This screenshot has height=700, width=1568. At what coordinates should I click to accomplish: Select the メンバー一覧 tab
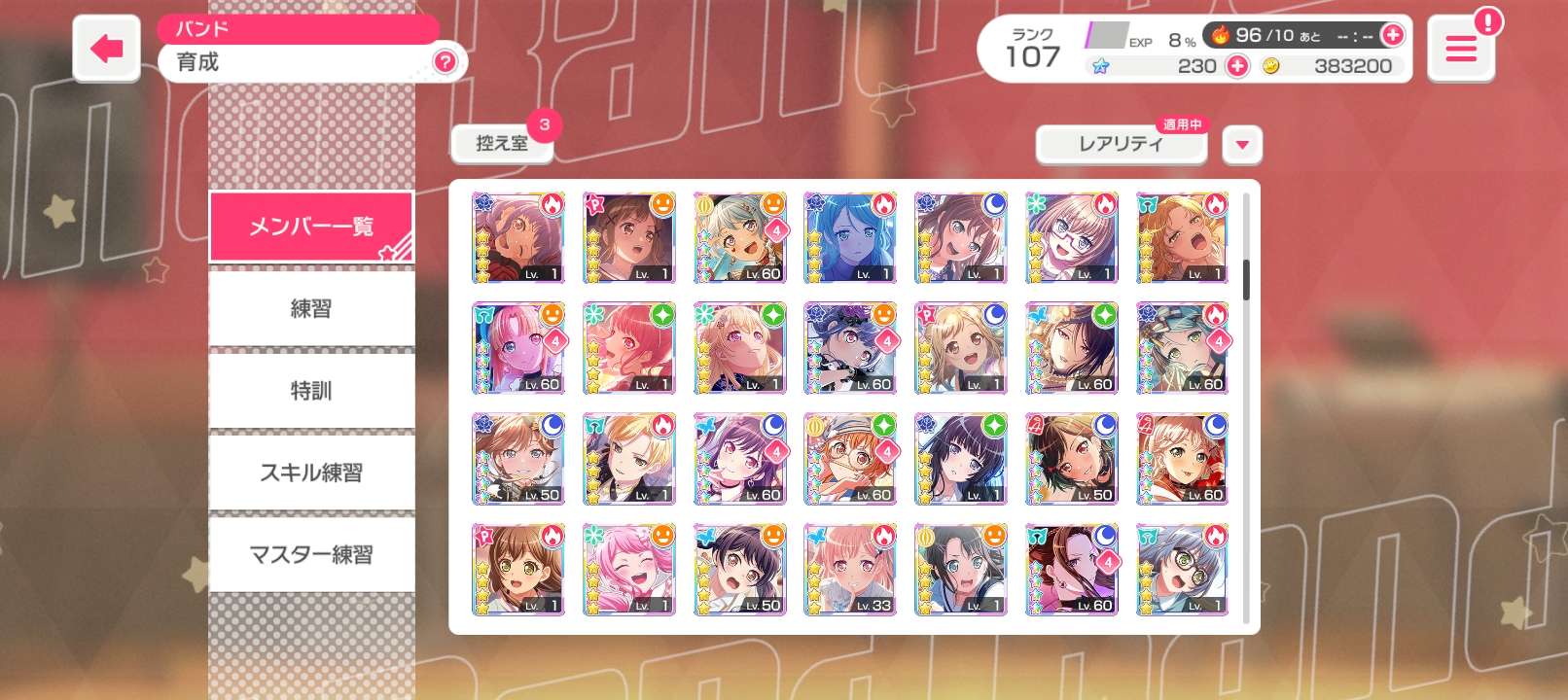coord(311,227)
